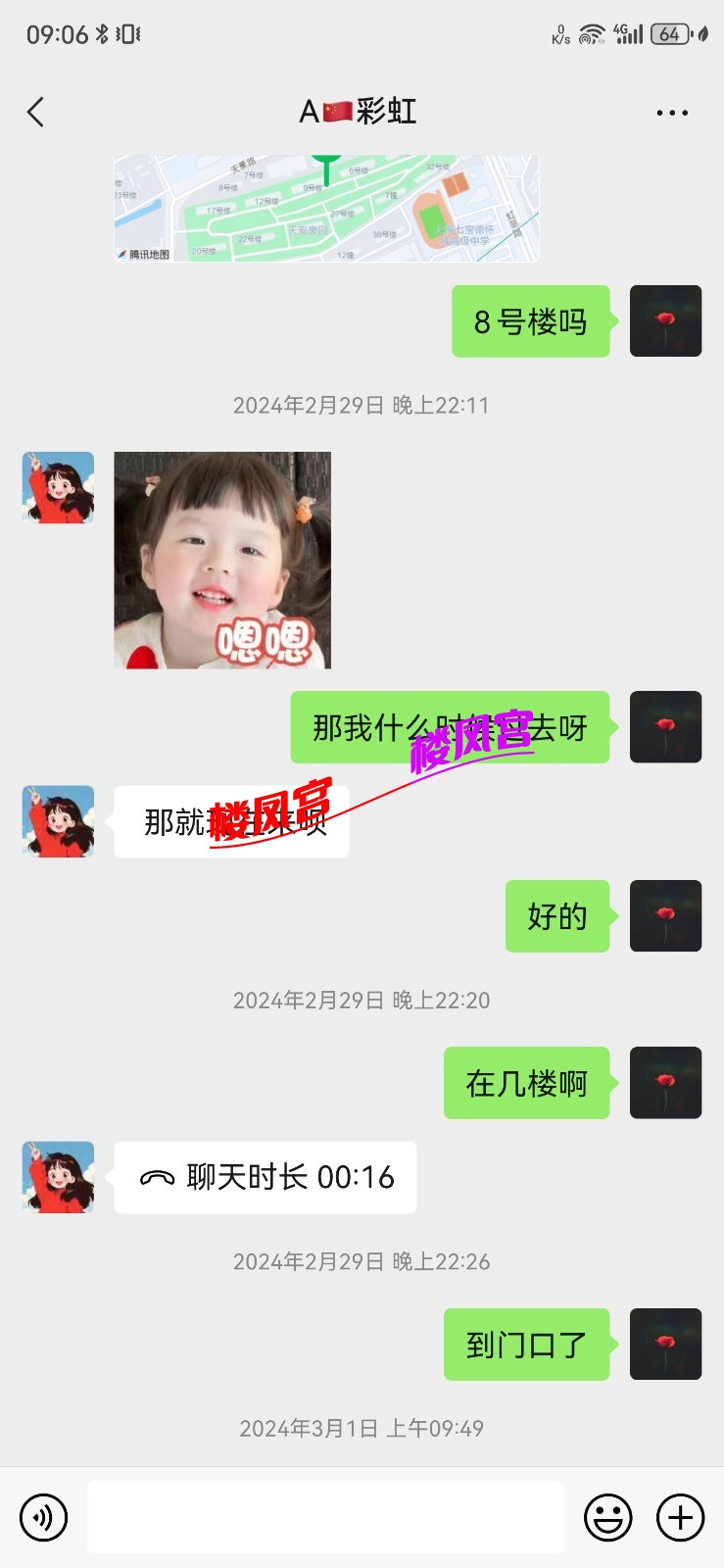
Task: Open the shared Tencent map location
Action: click(x=326, y=209)
